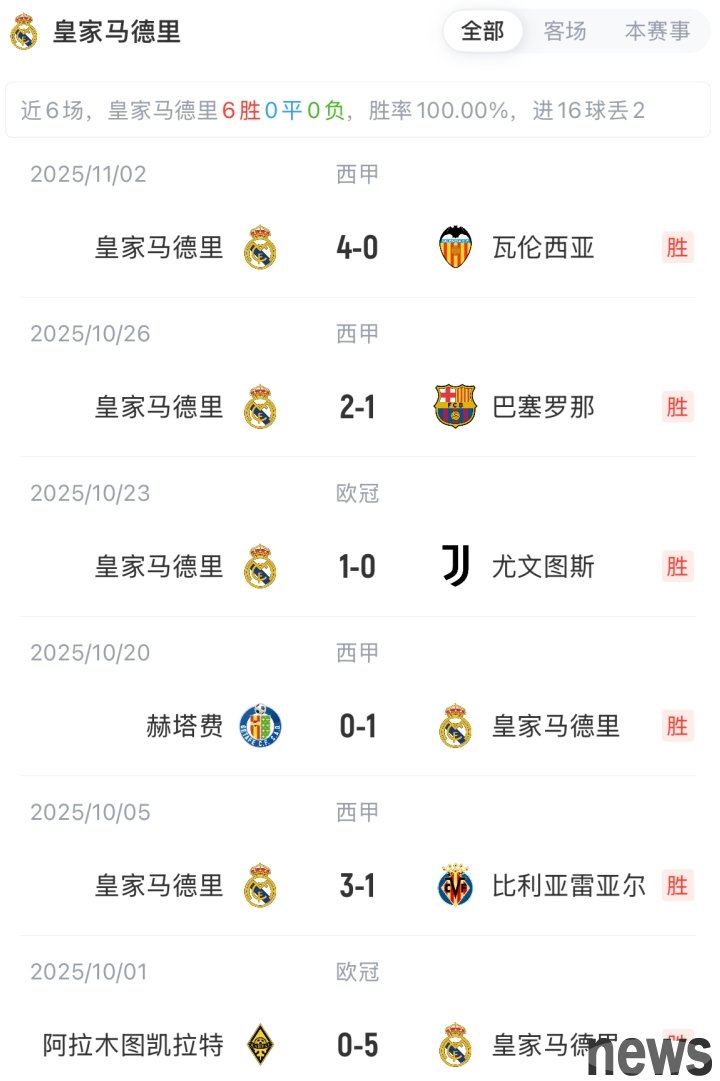720x1081 pixels.
Task: Open the 4-0 match against 瓦伦西亚
Action: pos(357,247)
